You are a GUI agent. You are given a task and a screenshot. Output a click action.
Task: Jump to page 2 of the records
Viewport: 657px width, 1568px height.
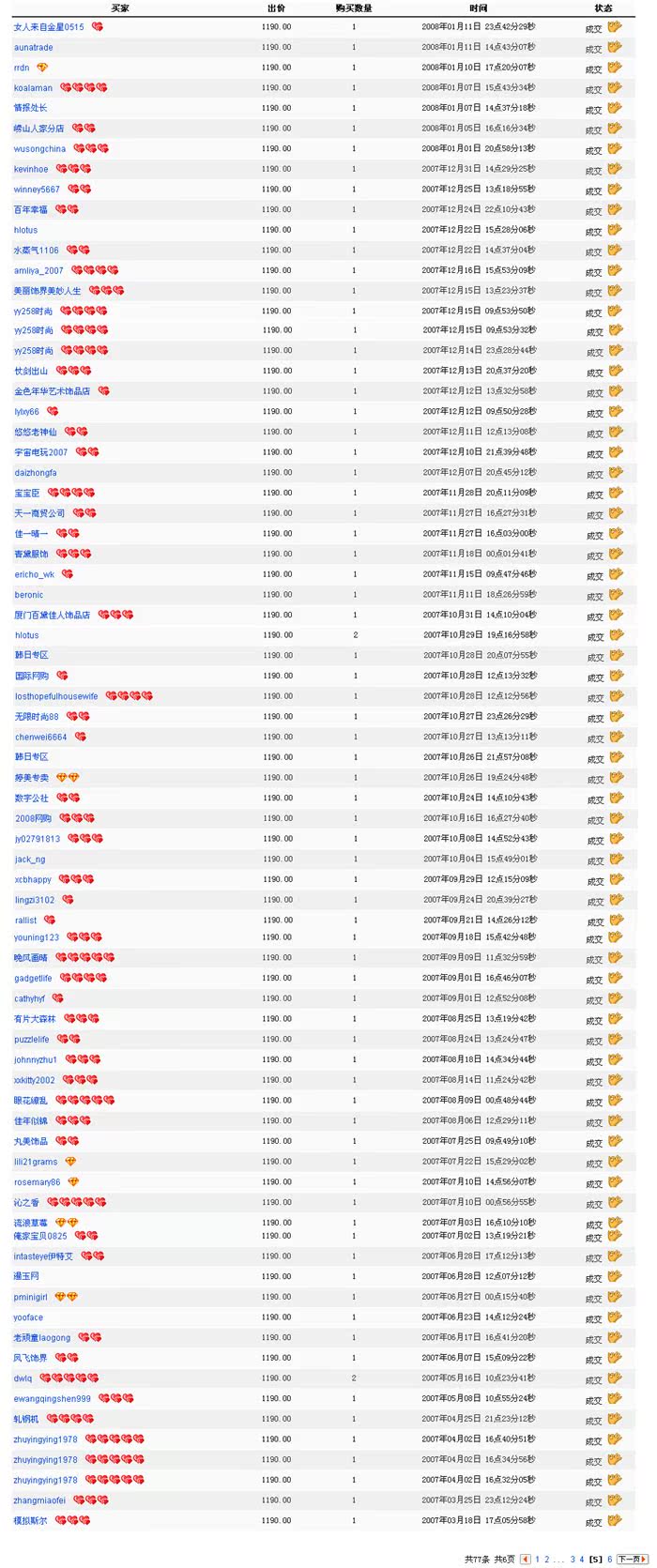547,1559
